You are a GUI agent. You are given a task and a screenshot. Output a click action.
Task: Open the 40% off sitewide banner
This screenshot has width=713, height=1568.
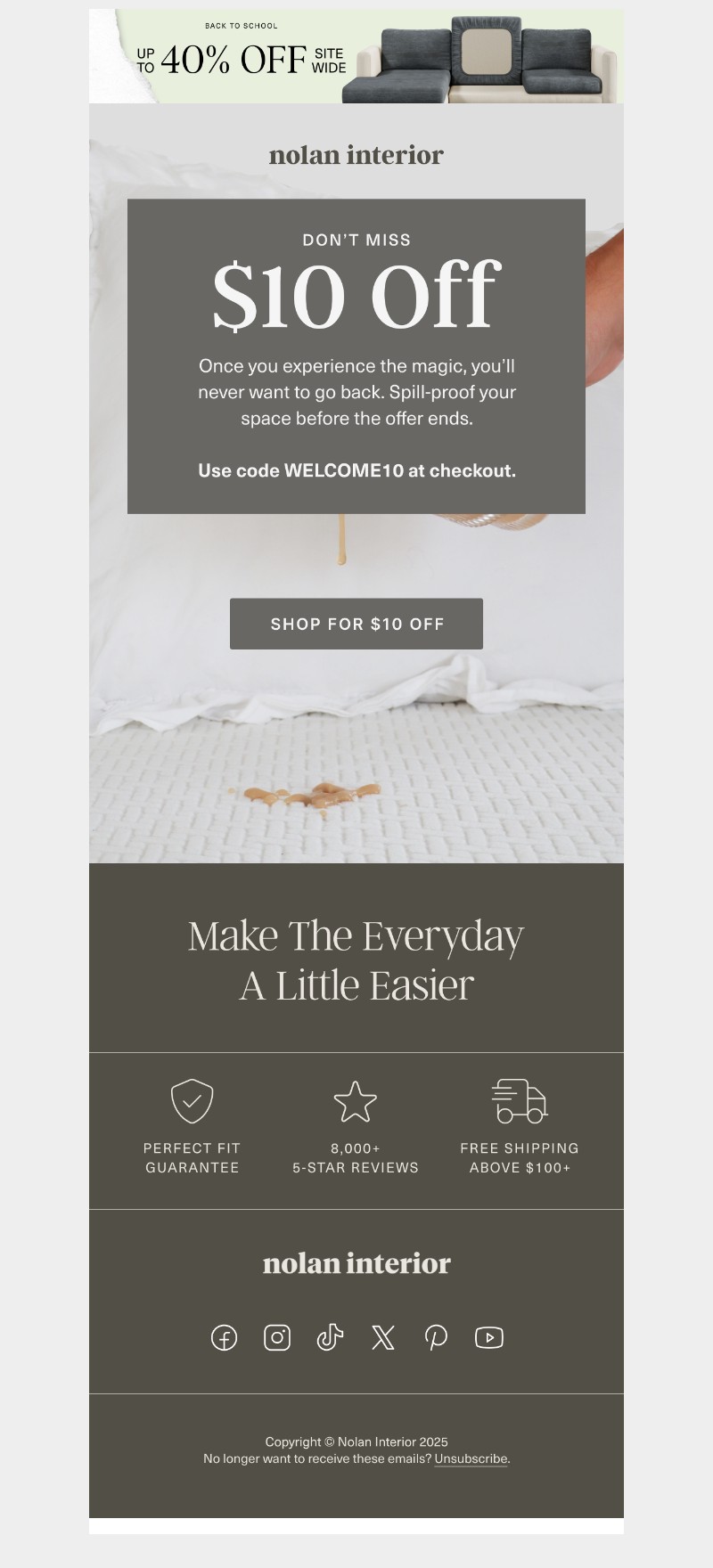coord(356,56)
